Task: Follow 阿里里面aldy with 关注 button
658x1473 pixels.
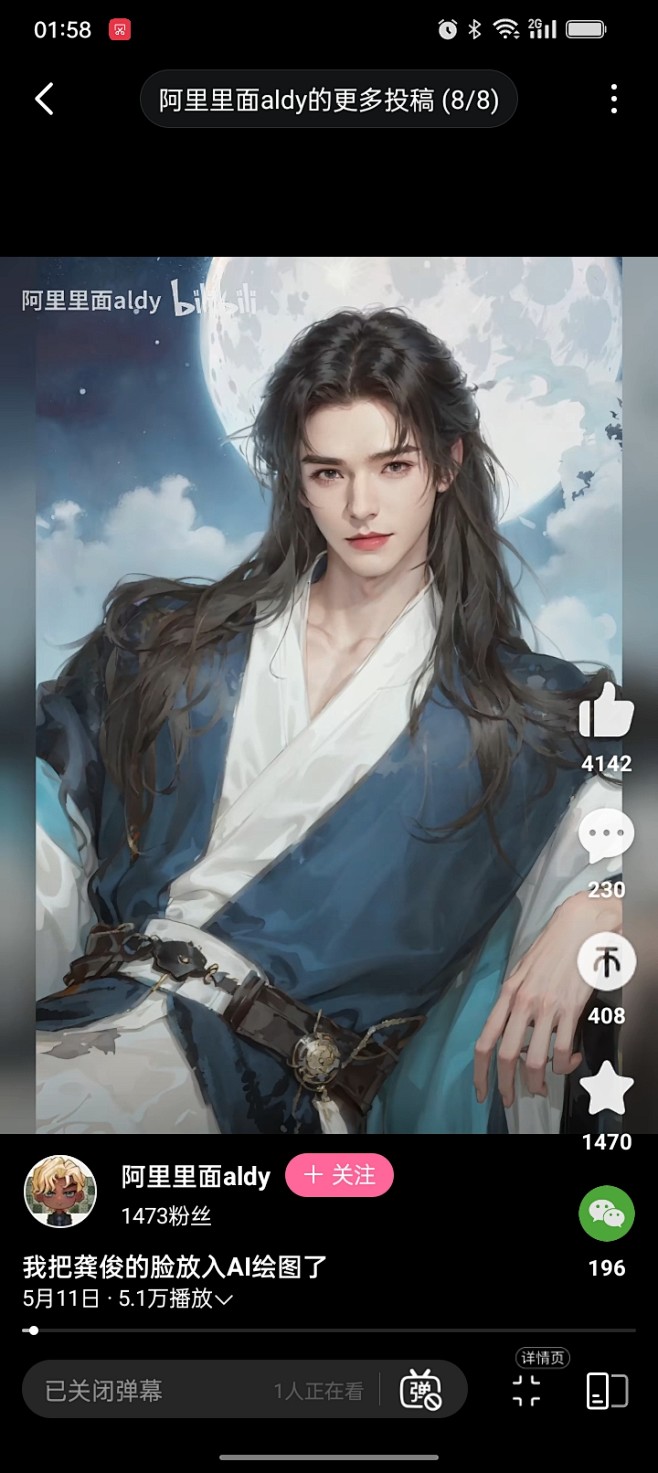Action: click(340, 1176)
